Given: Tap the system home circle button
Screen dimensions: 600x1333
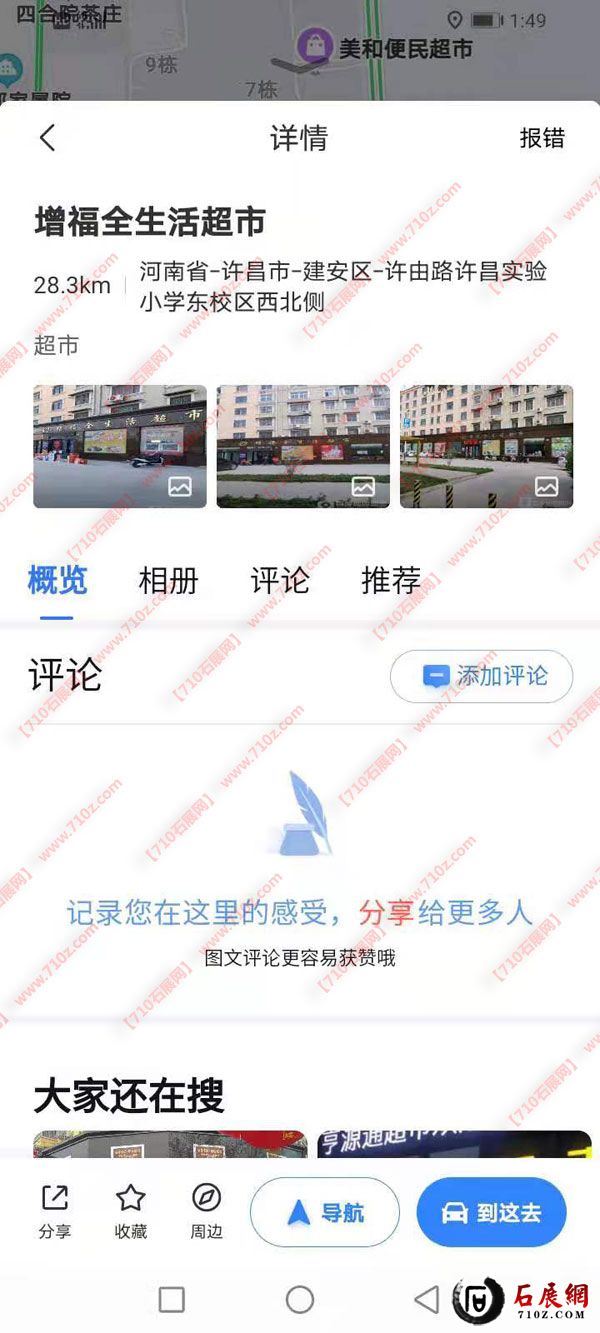Looking at the screenshot, I should click(300, 1299).
